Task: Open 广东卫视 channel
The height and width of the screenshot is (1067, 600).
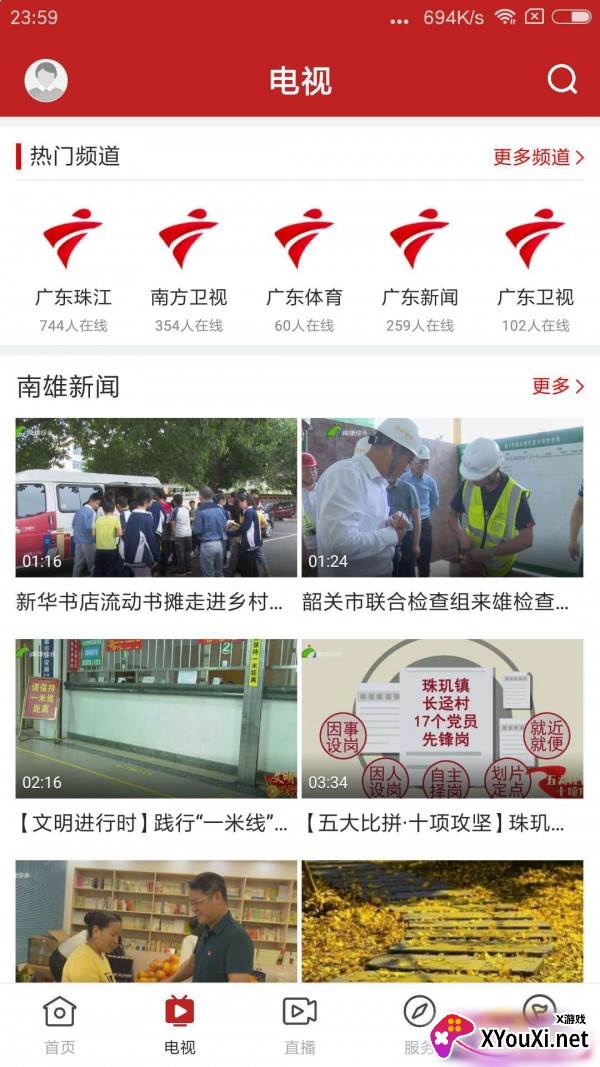Action: (x=535, y=267)
